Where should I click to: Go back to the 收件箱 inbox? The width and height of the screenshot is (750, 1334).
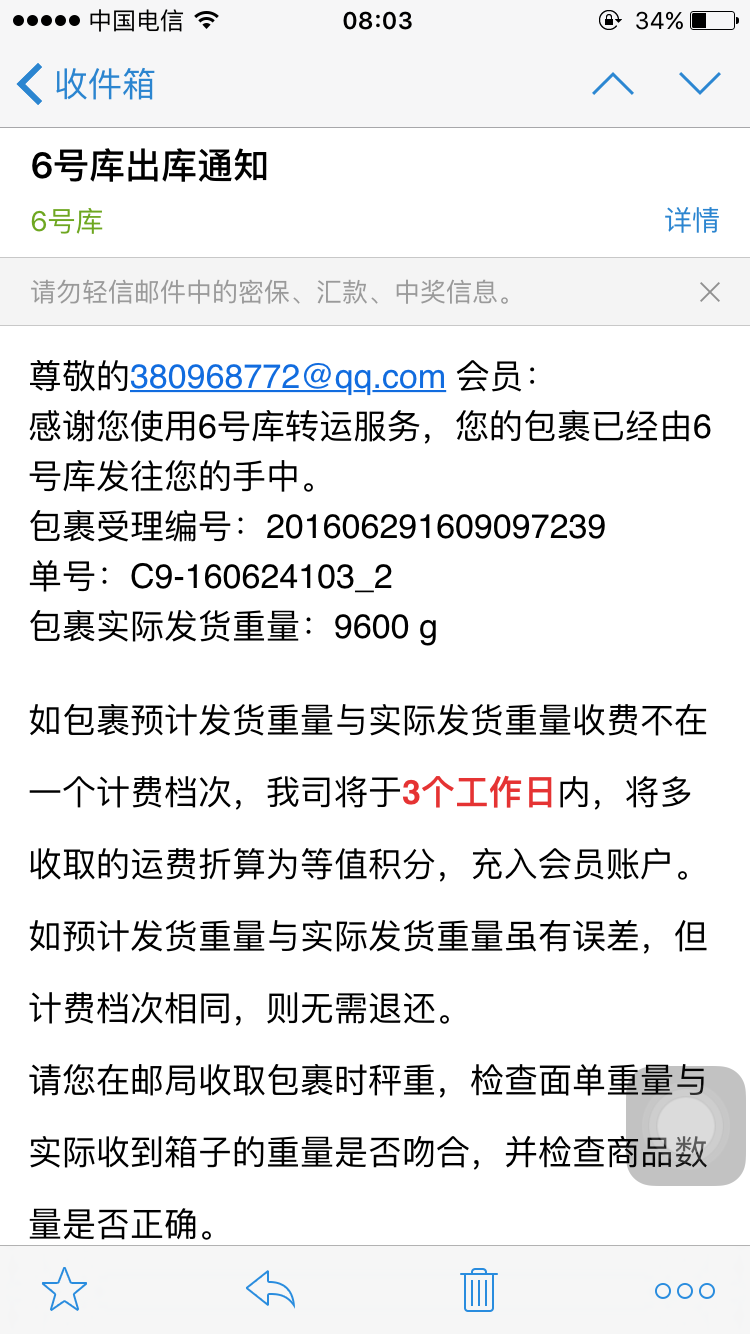86,84
